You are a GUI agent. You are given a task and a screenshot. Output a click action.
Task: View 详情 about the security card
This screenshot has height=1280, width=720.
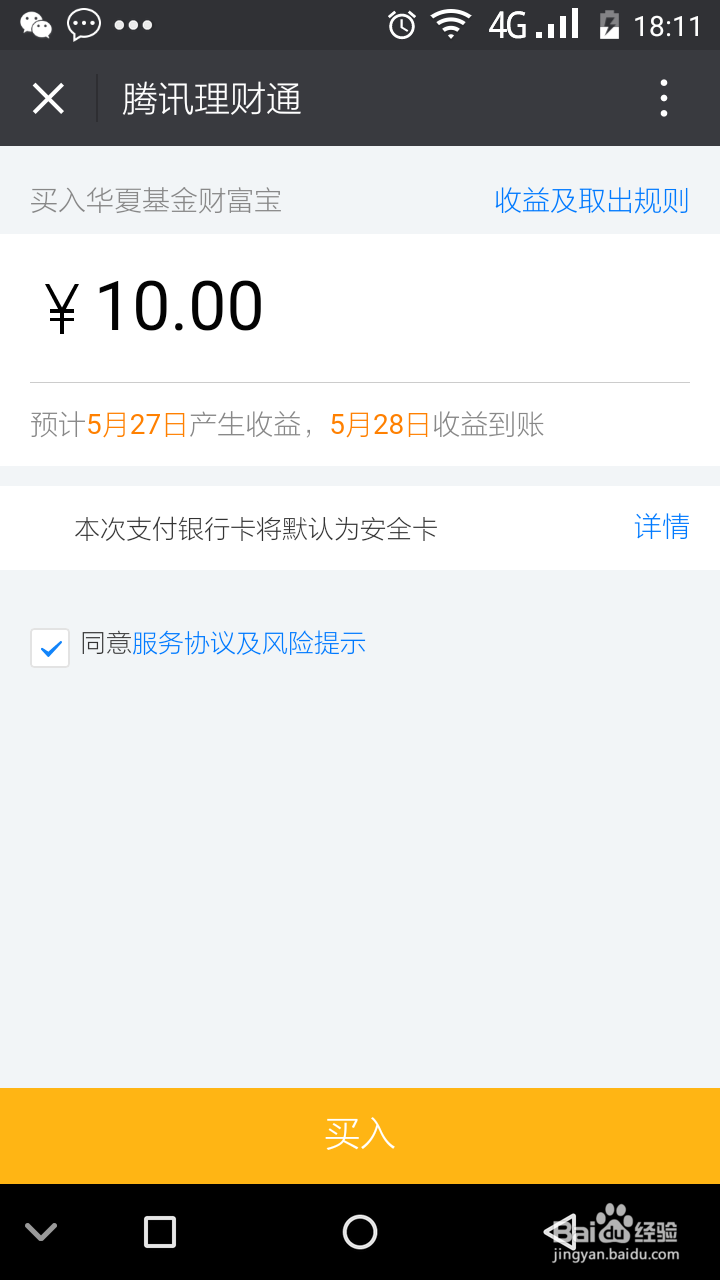tap(661, 527)
